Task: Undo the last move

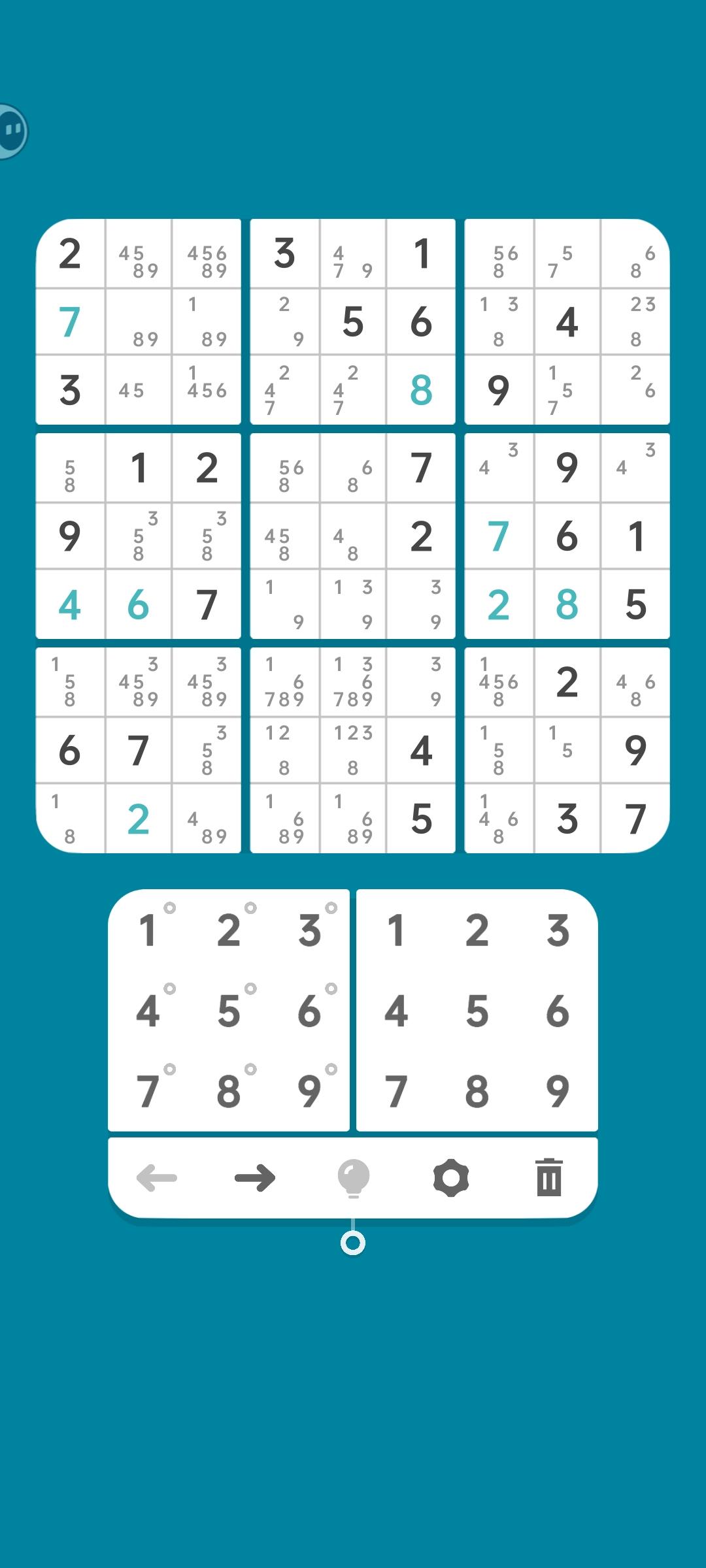Action: tap(157, 1176)
